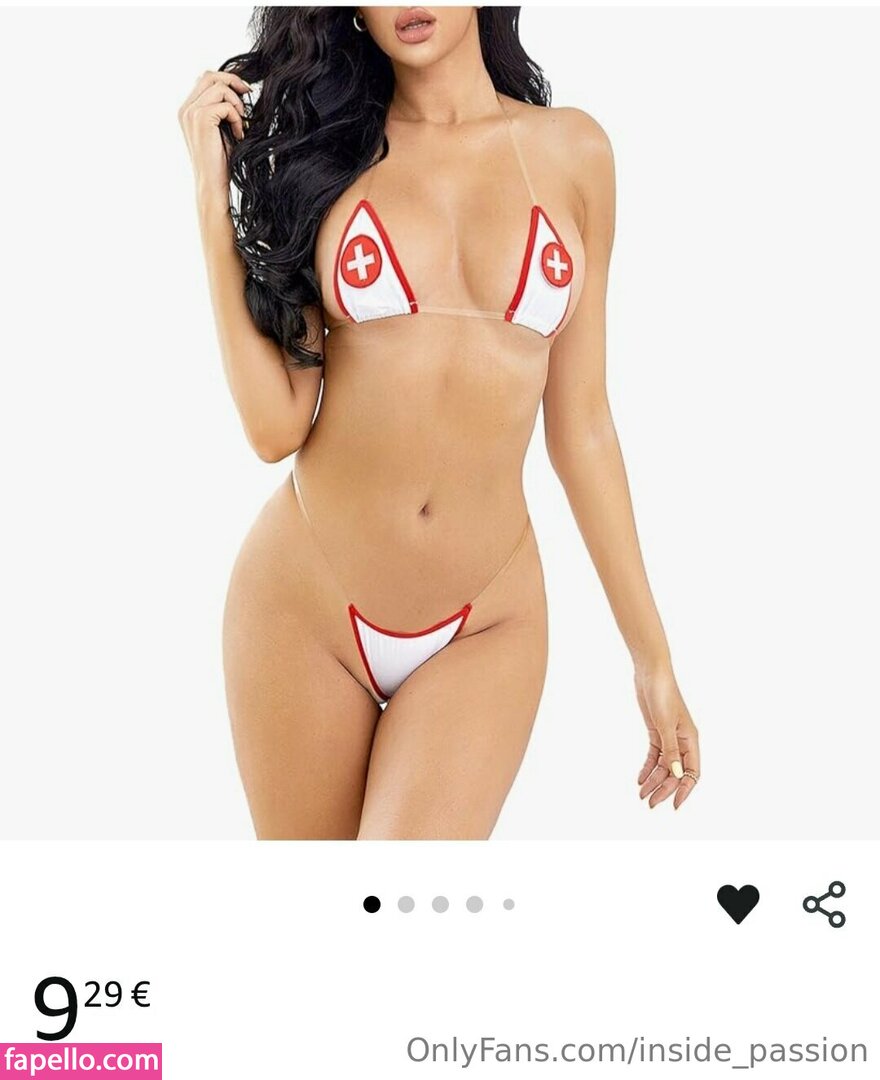Share this product listing
This screenshot has width=880, height=1080.
coord(824,904)
